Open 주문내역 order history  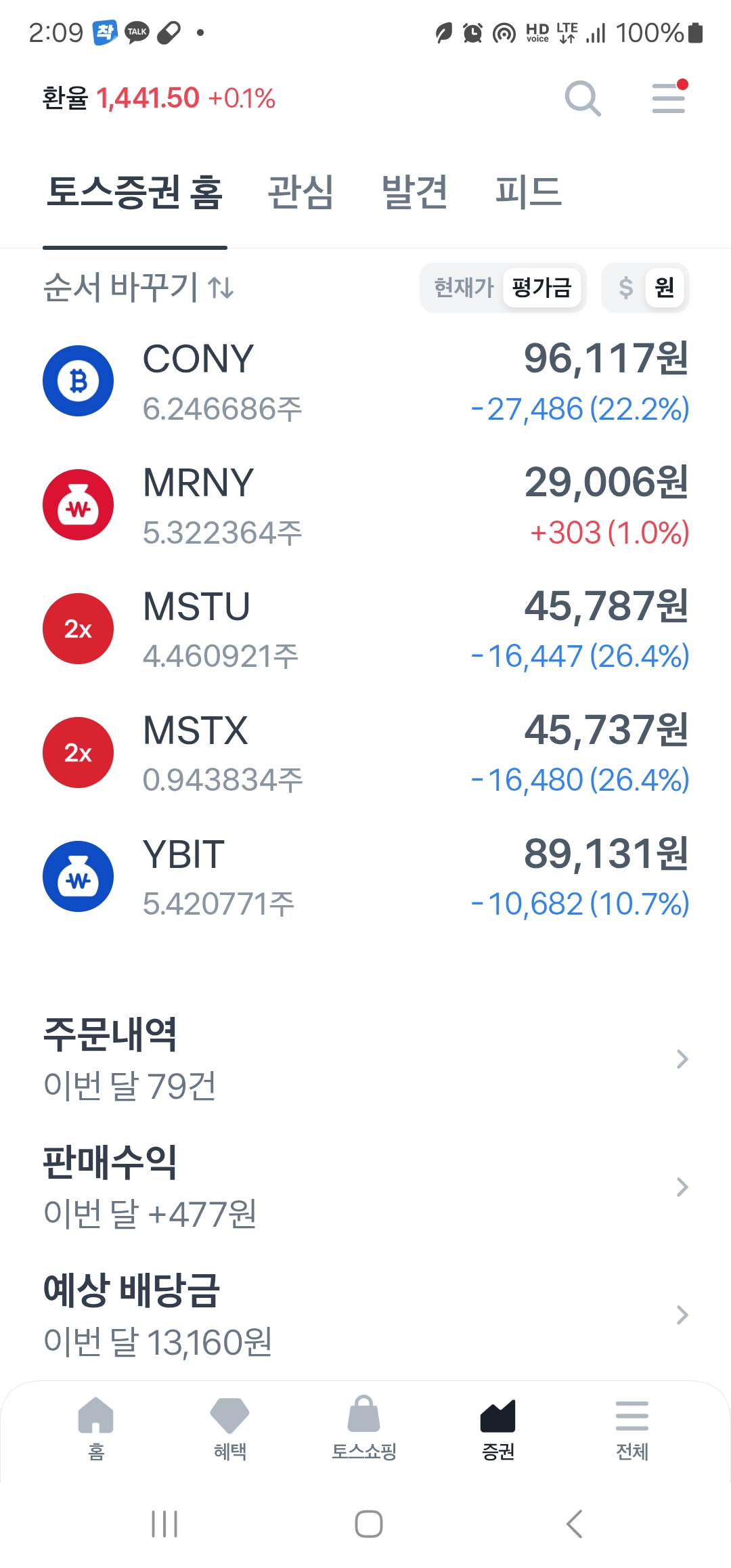tap(365, 1059)
